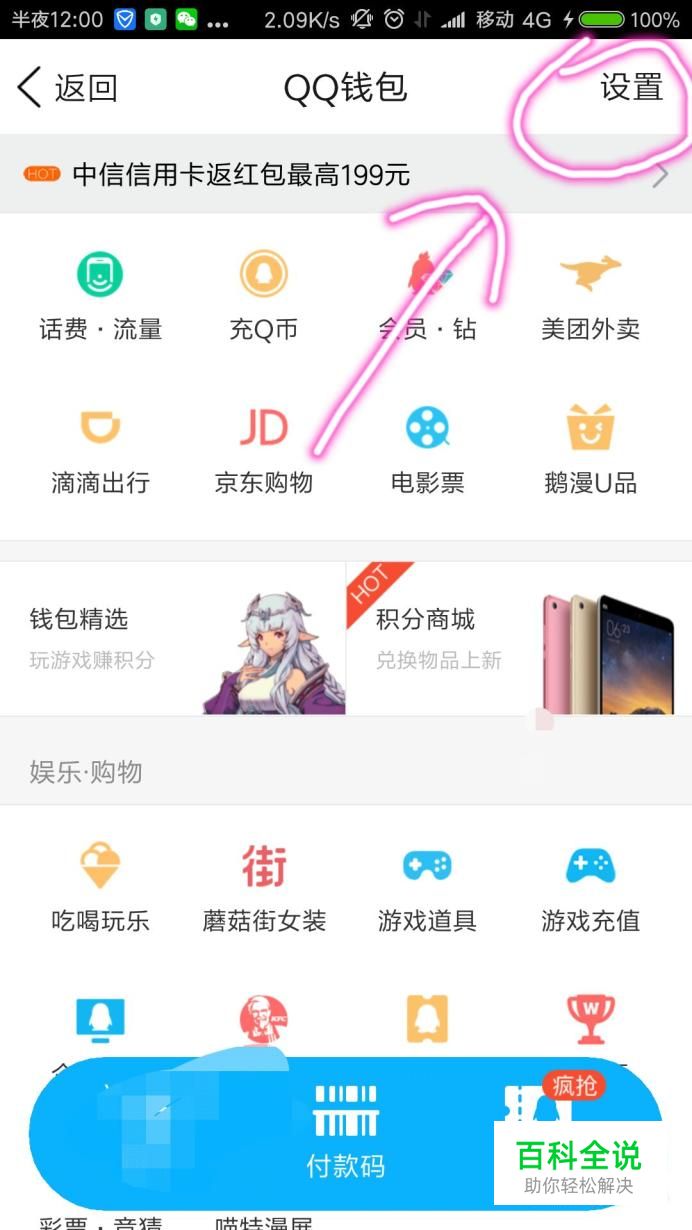Open 话费·流量 recharge
Screen dimensions: 692x1230
100,294
